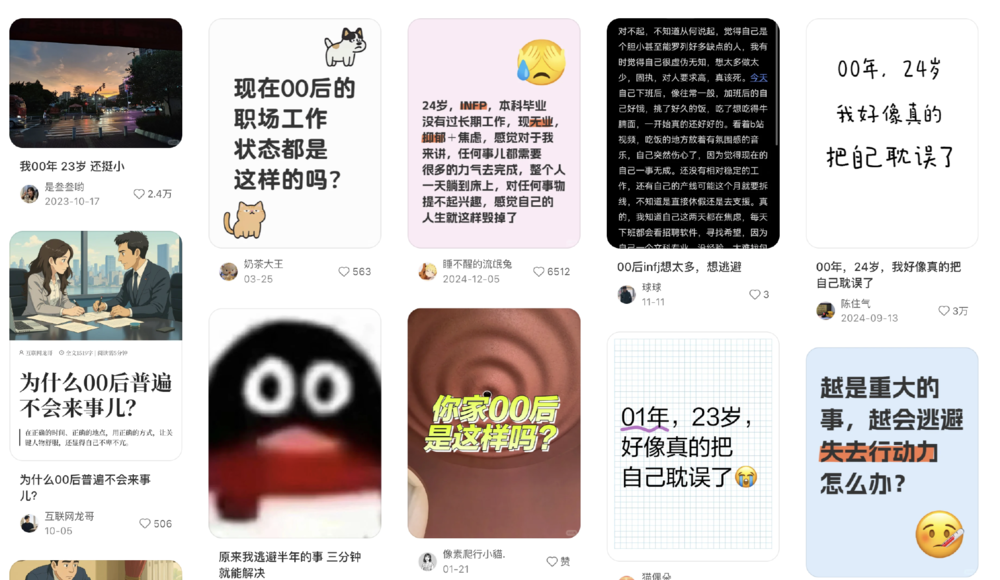Viewport: 1000px width, 580px height.
Task: Open the 24岁 INFP 本科毕业 post
Action: click(x=493, y=133)
